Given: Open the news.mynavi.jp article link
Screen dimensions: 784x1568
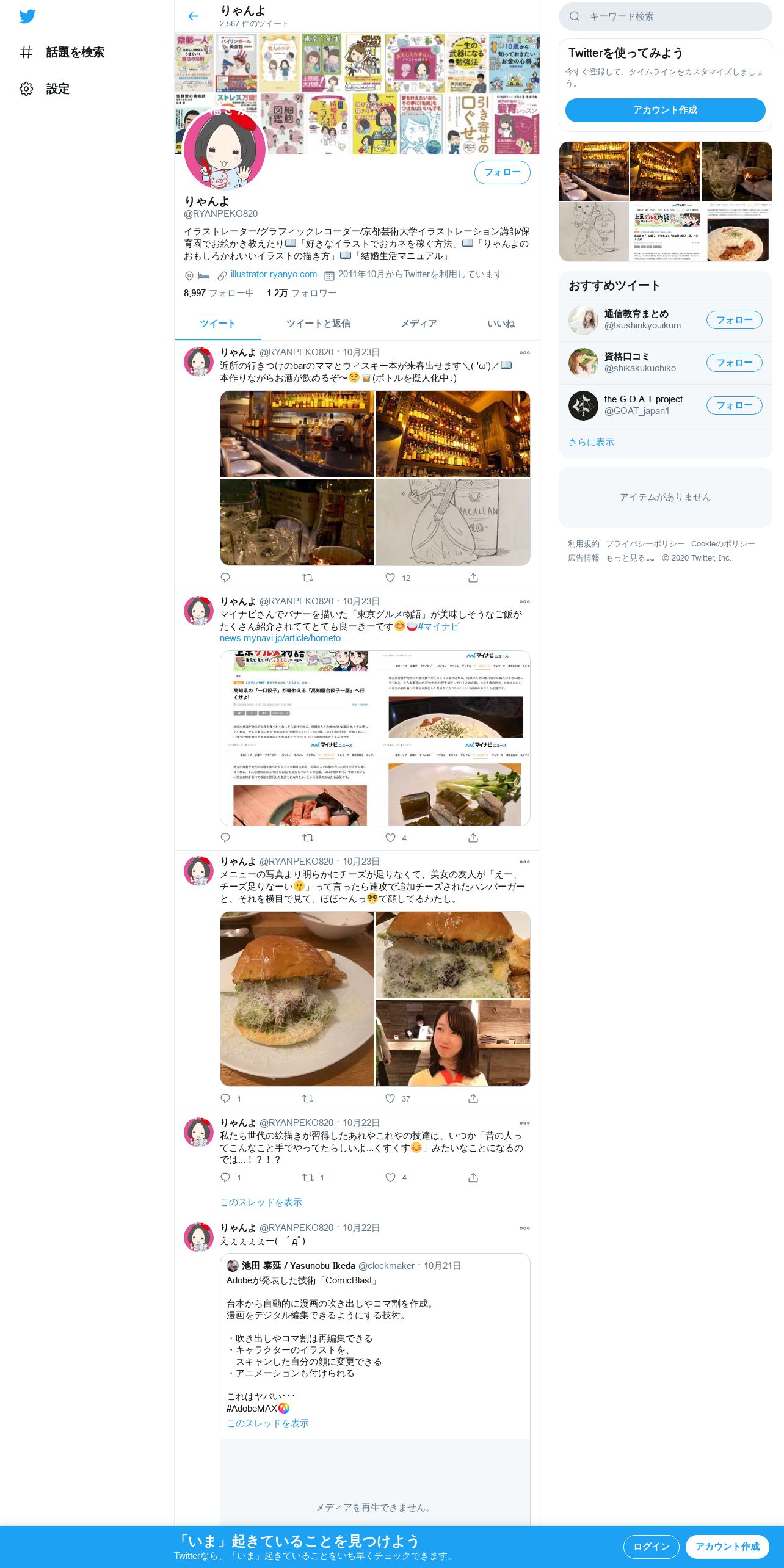Looking at the screenshot, I should tap(284, 638).
